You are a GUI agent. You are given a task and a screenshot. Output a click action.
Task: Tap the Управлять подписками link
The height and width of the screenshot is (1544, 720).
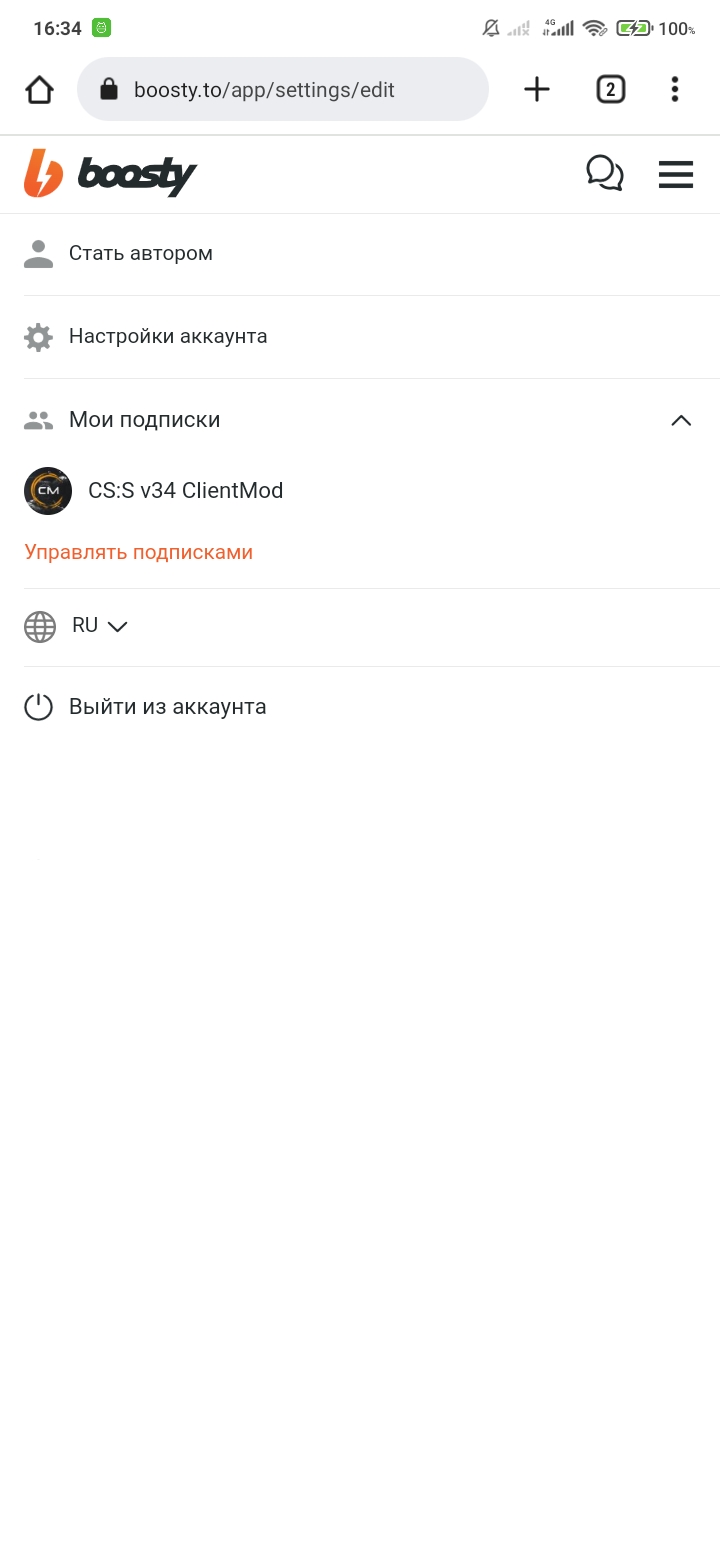point(139,552)
